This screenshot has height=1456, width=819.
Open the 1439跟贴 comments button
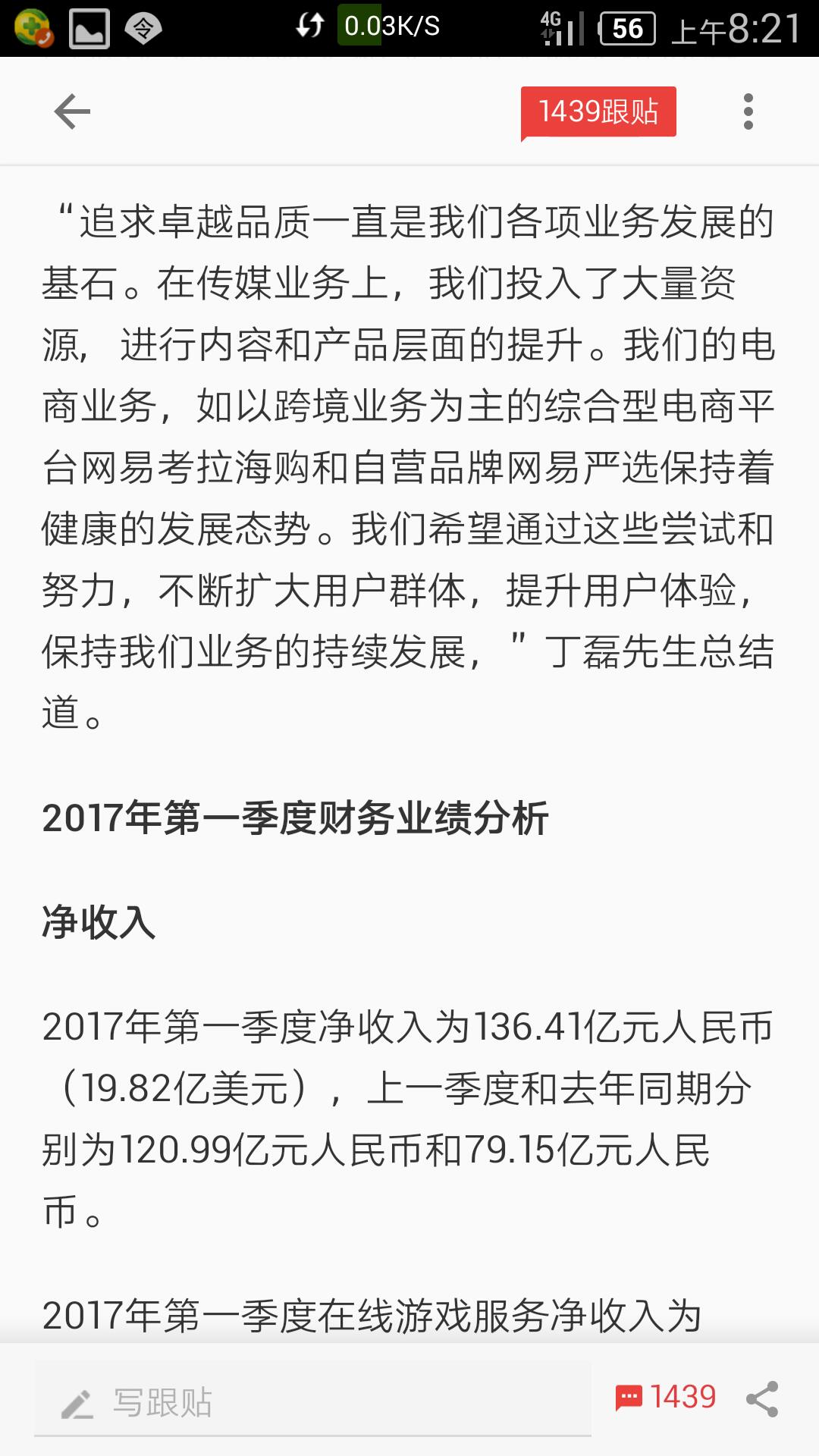tap(598, 113)
